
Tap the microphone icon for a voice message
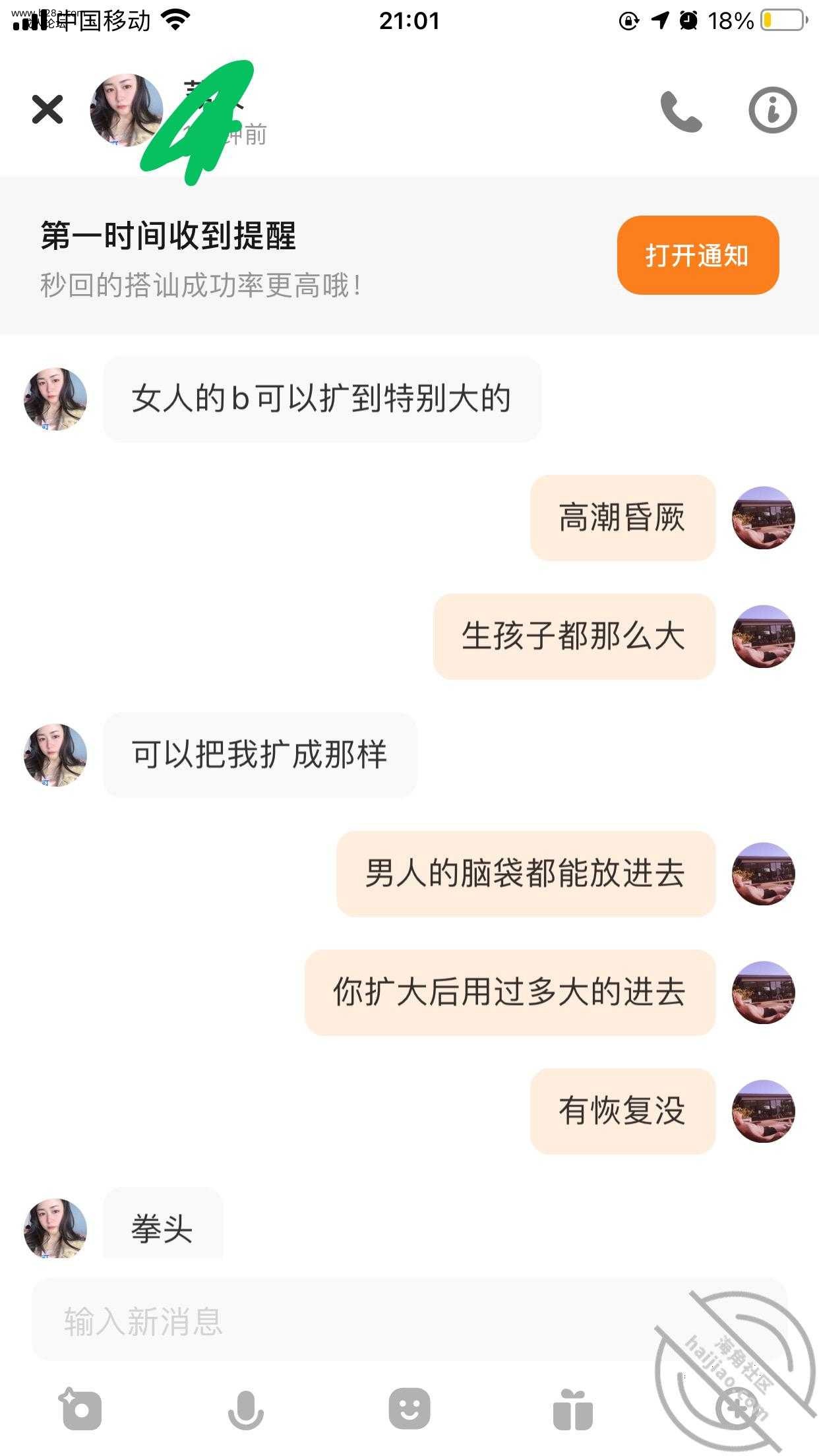(x=245, y=1410)
